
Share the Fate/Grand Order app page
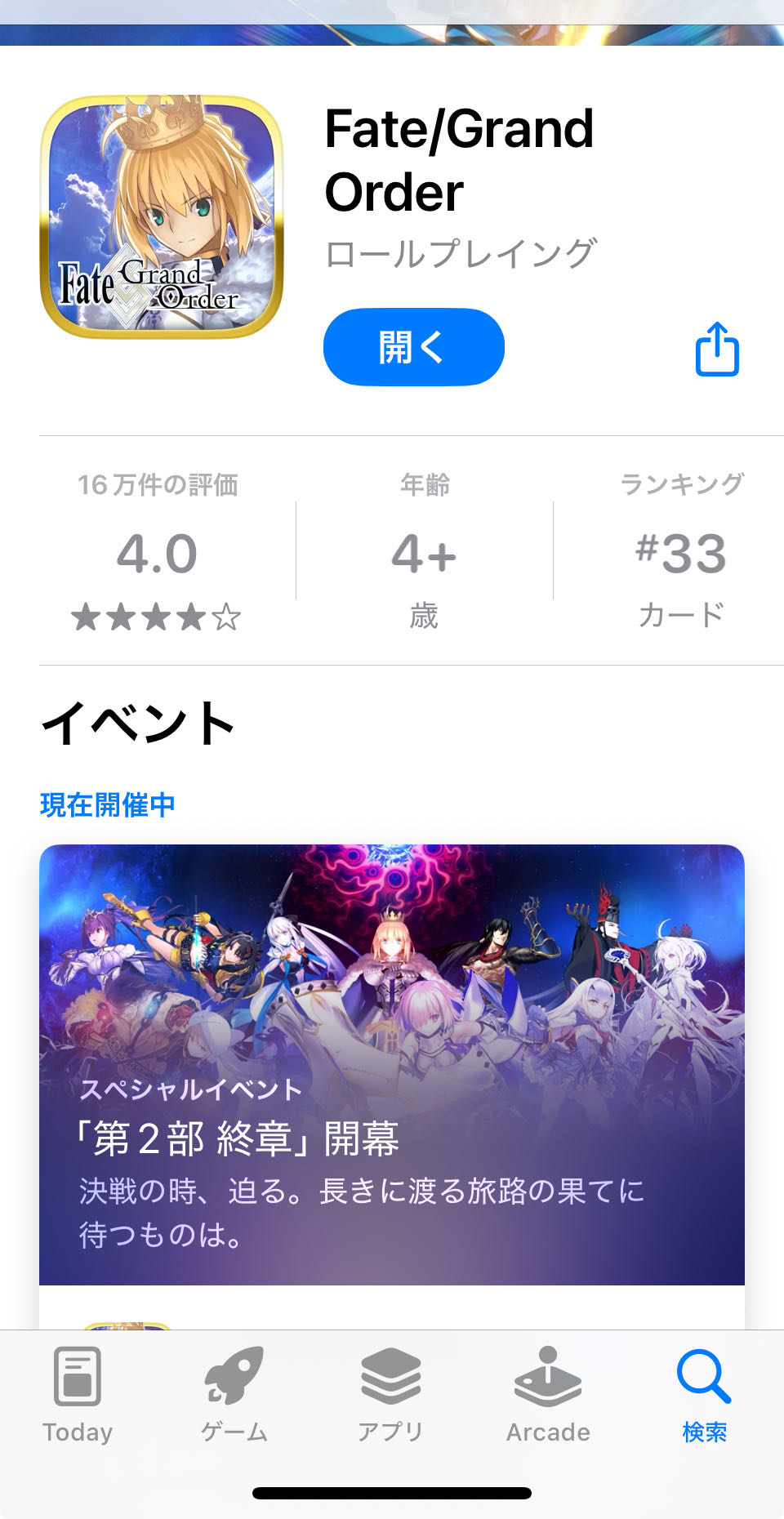[717, 350]
